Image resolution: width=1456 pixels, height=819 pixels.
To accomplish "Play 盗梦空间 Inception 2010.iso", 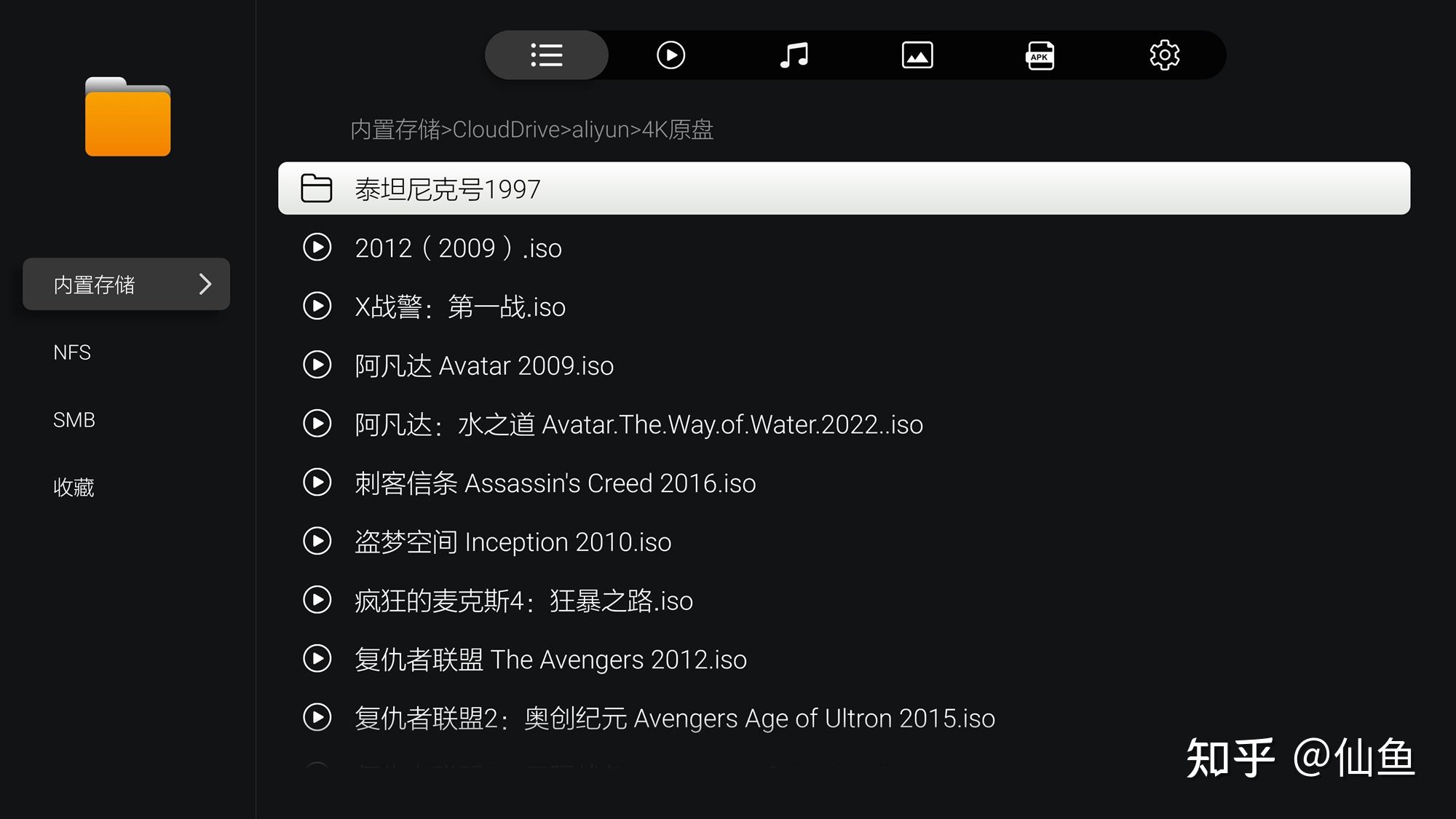I will [513, 542].
